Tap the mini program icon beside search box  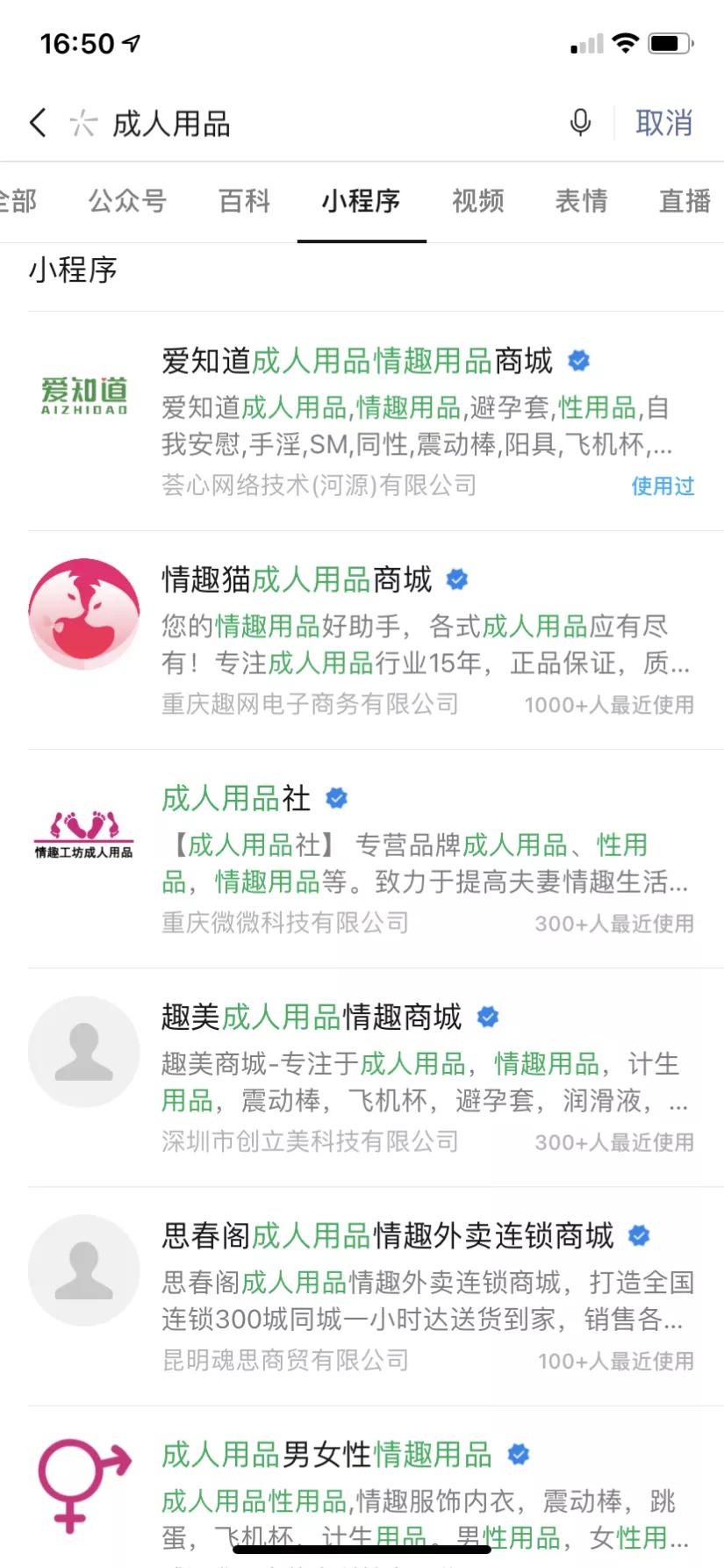(x=82, y=124)
